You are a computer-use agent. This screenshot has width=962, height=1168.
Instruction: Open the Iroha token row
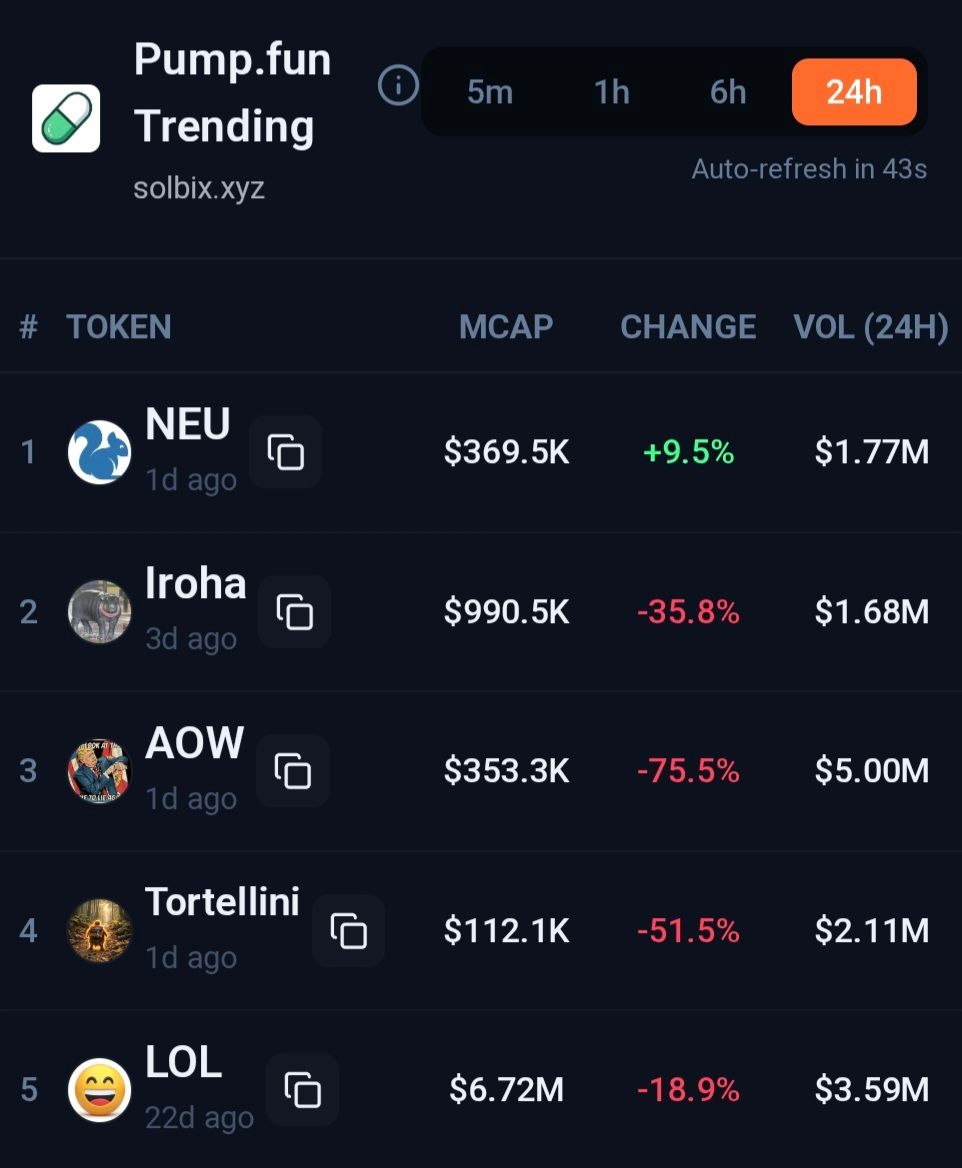(195, 584)
